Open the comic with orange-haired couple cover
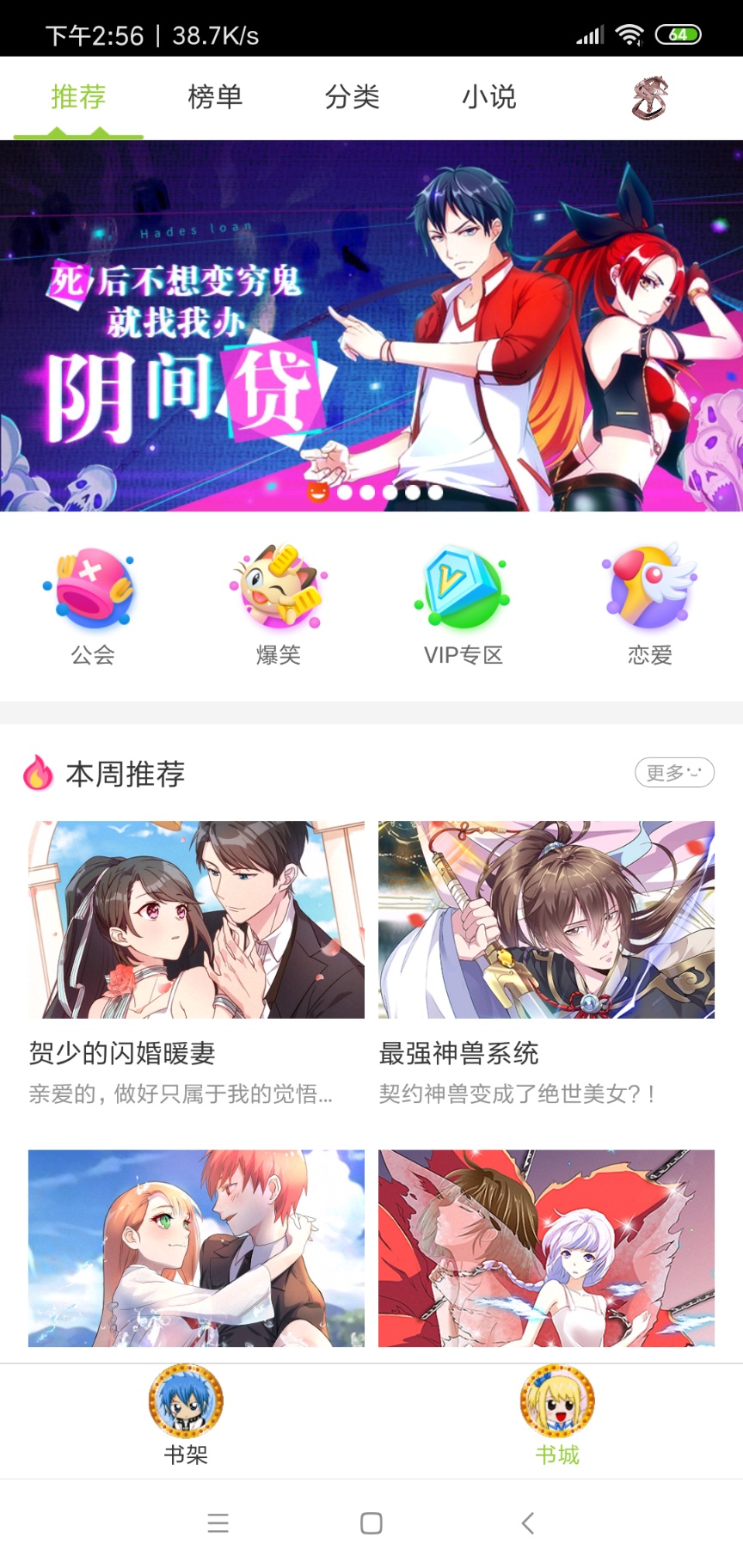 [196, 1248]
